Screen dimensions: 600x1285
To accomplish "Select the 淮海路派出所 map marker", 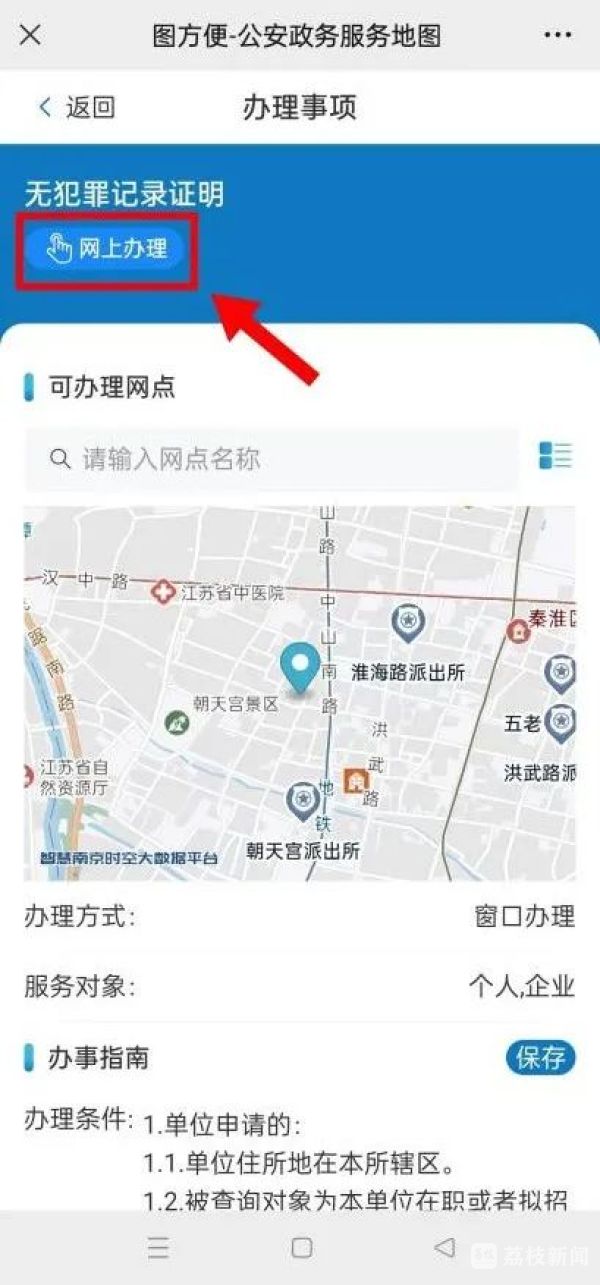I will [x=407, y=624].
